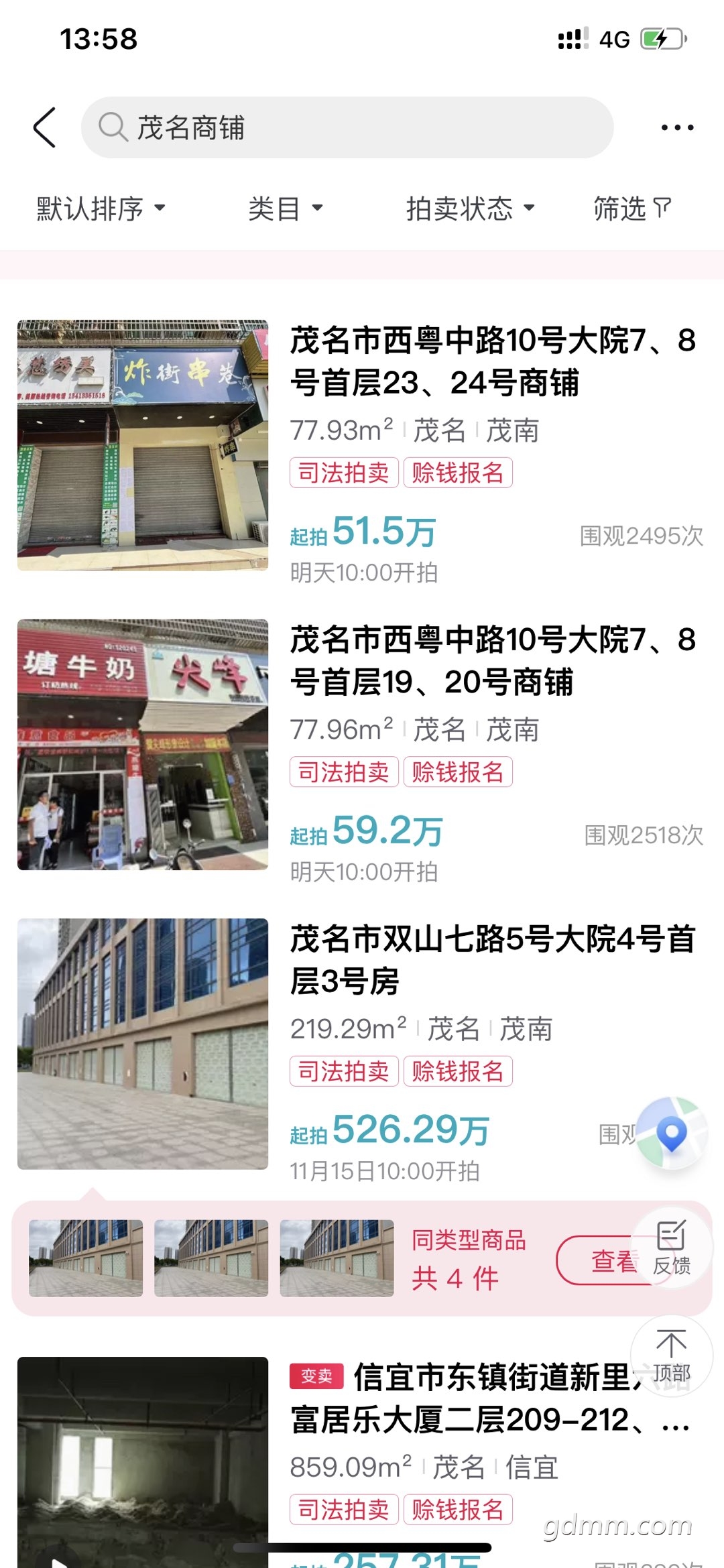724x1568 pixels.
Task: Open the 筛选 filter options
Action: click(x=631, y=208)
